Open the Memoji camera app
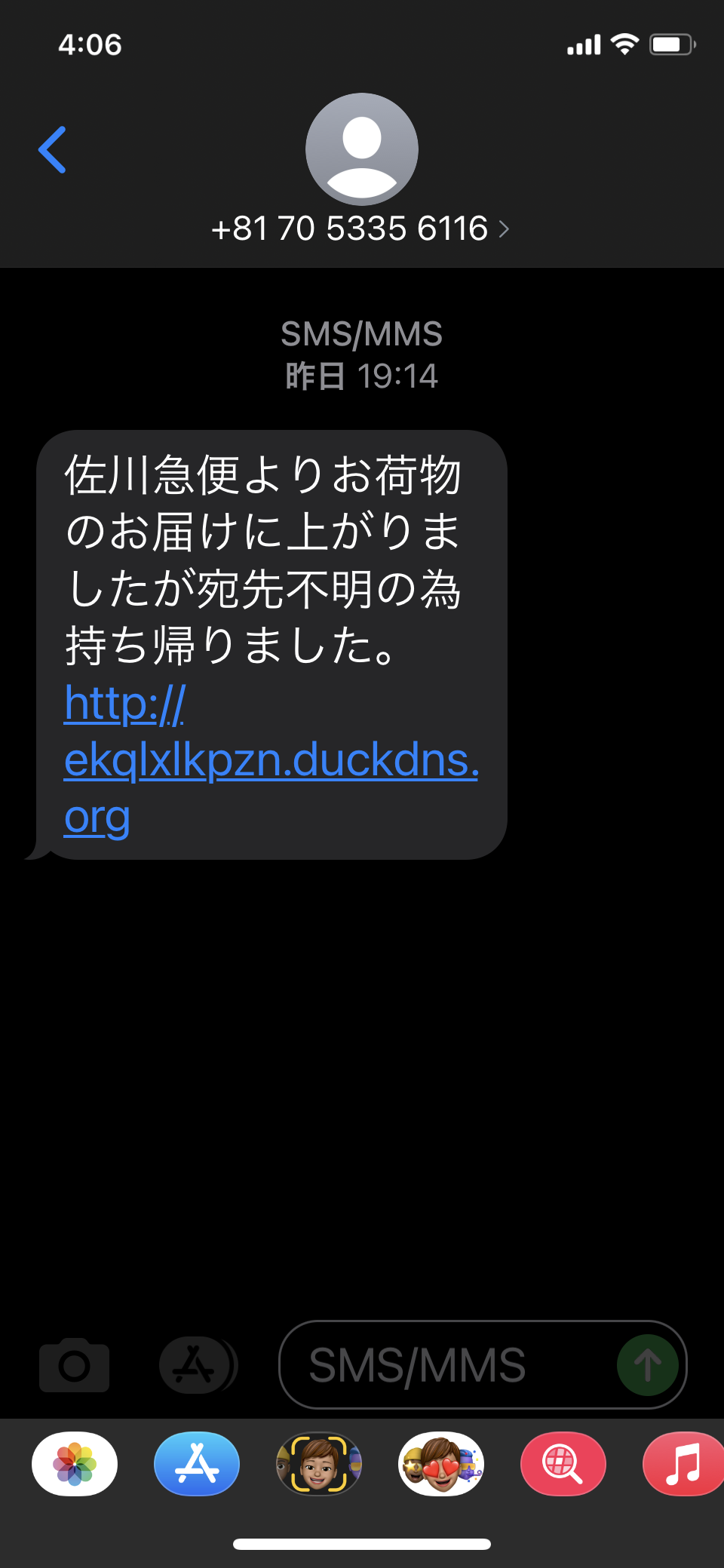The width and height of the screenshot is (724, 1568). tap(319, 1464)
